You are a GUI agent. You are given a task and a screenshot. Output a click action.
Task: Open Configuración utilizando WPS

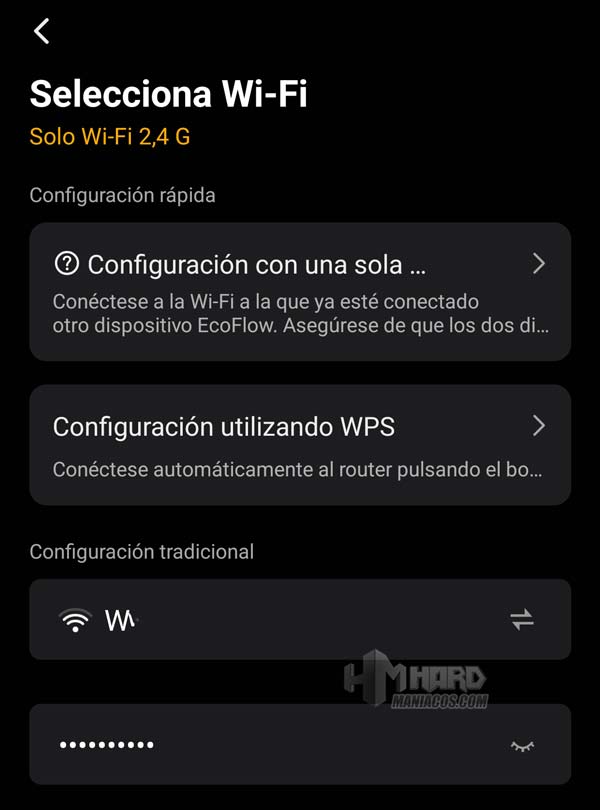300,444
